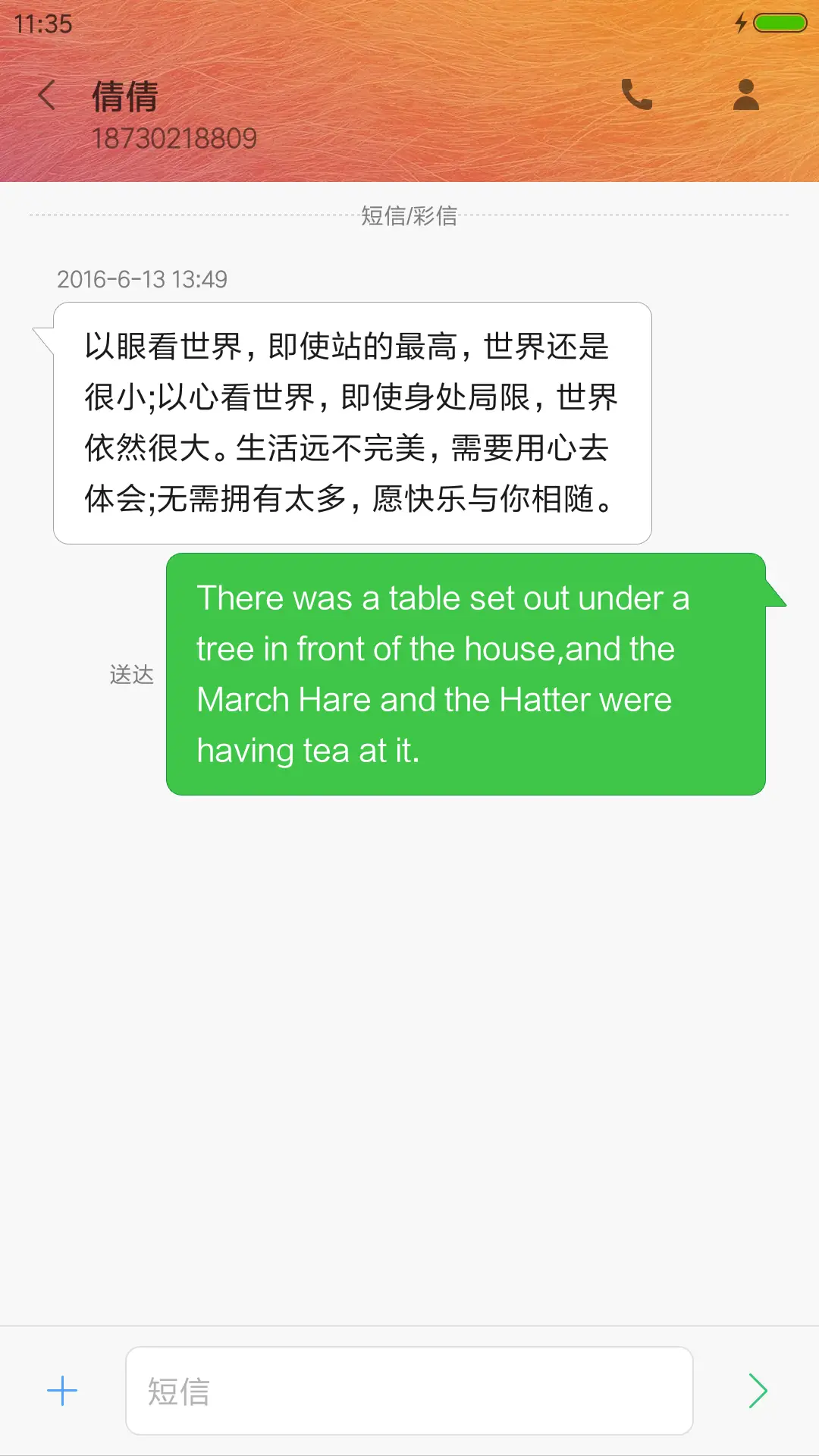Start a call using the phone icon
819x1456 pixels.
(x=637, y=96)
